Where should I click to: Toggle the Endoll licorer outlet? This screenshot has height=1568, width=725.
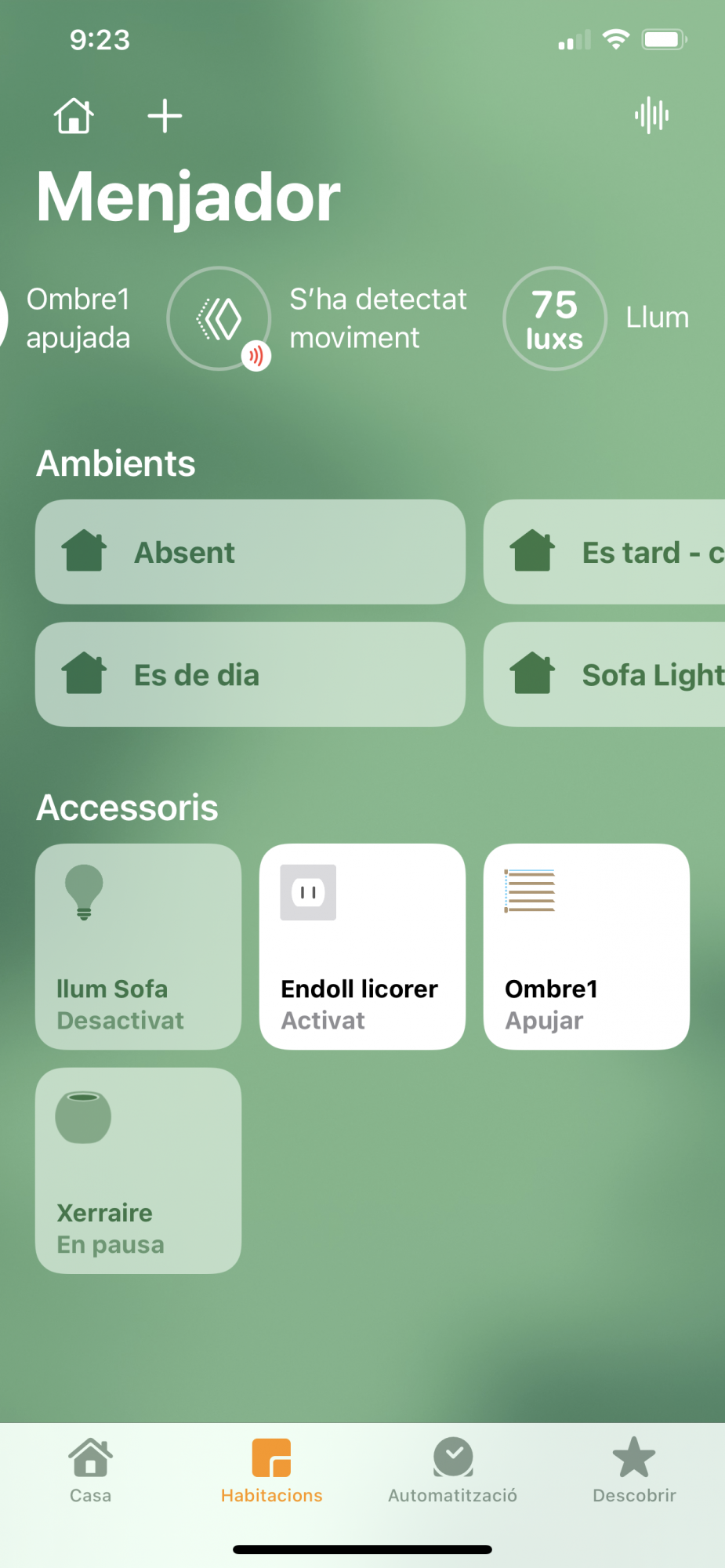click(362, 946)
